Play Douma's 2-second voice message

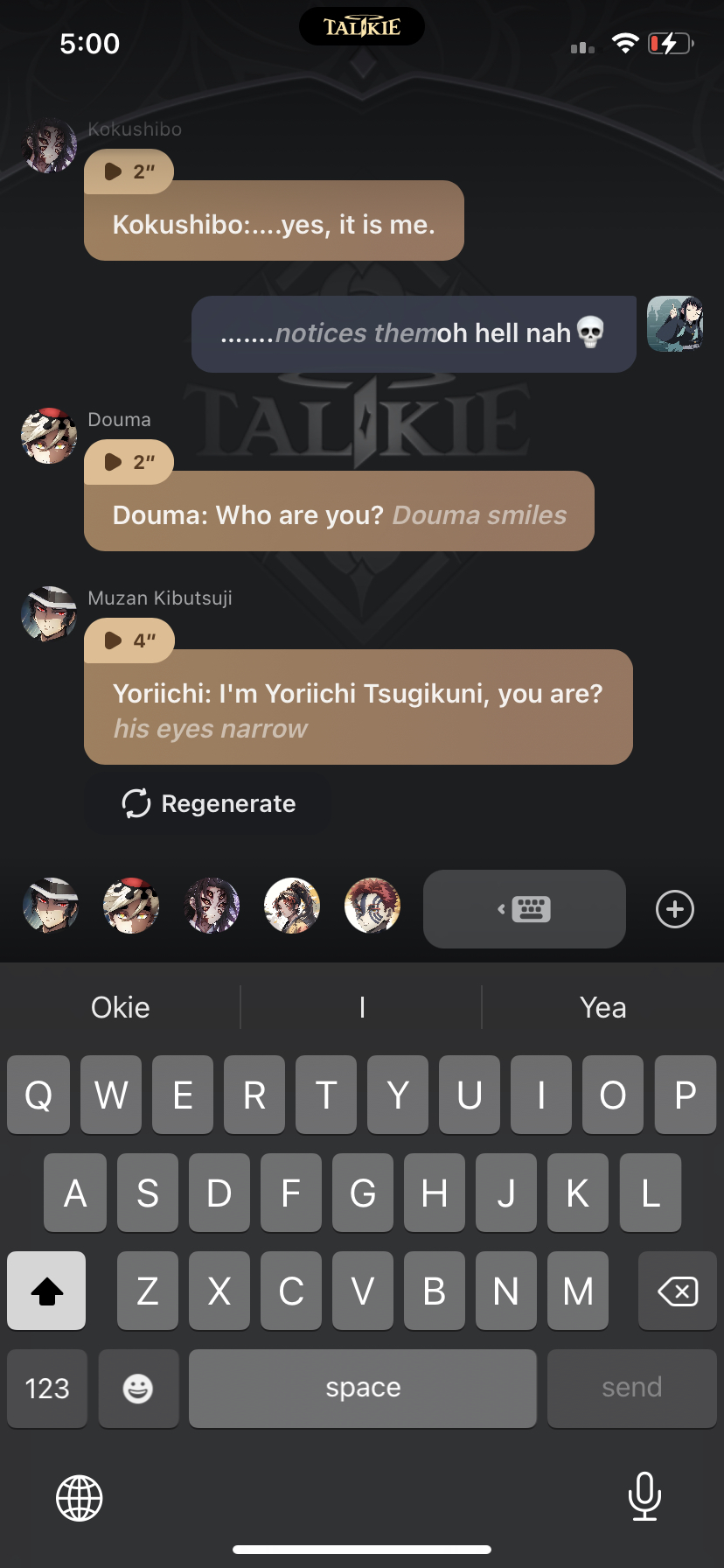coord(129,462)
